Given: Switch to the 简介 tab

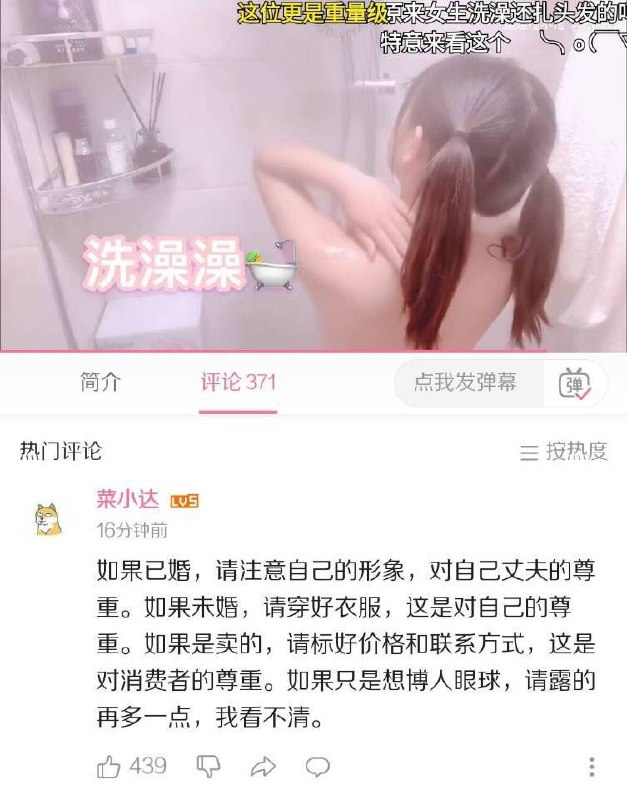Looking at the screenshot, I should [100, 383].
